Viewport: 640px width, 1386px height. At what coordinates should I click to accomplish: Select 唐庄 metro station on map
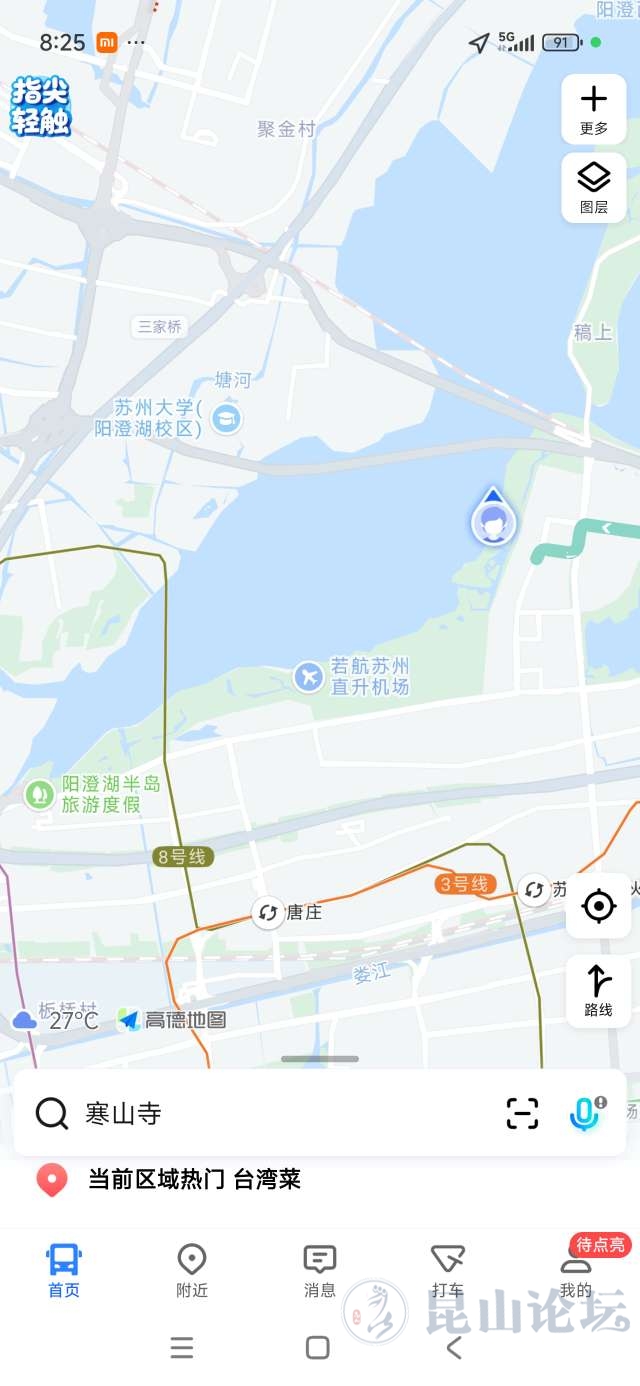click(x=268, y=912)
